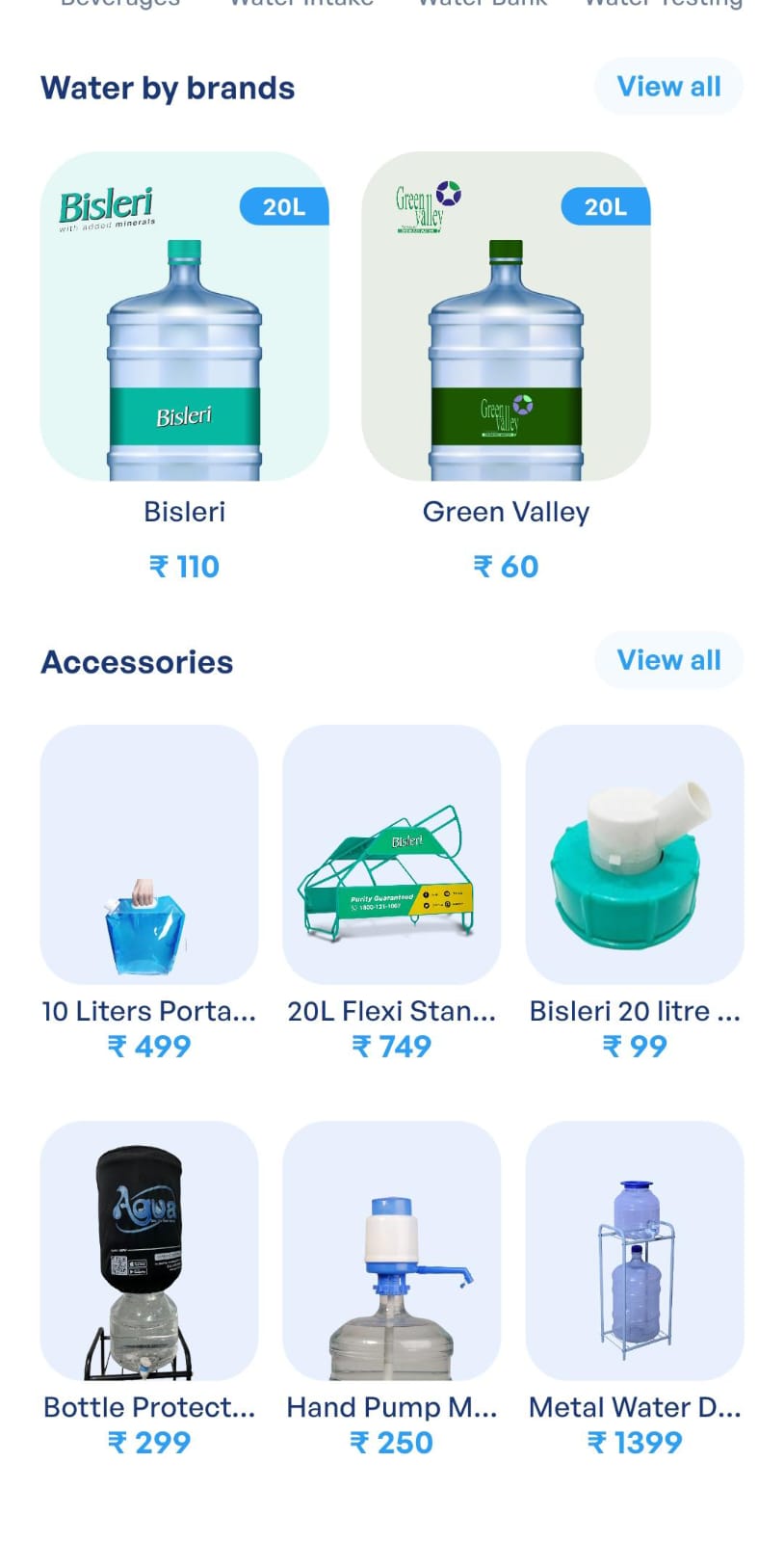Select the Green Valley 20L bottle
The image size is (784, 1542).
point(506,316)
